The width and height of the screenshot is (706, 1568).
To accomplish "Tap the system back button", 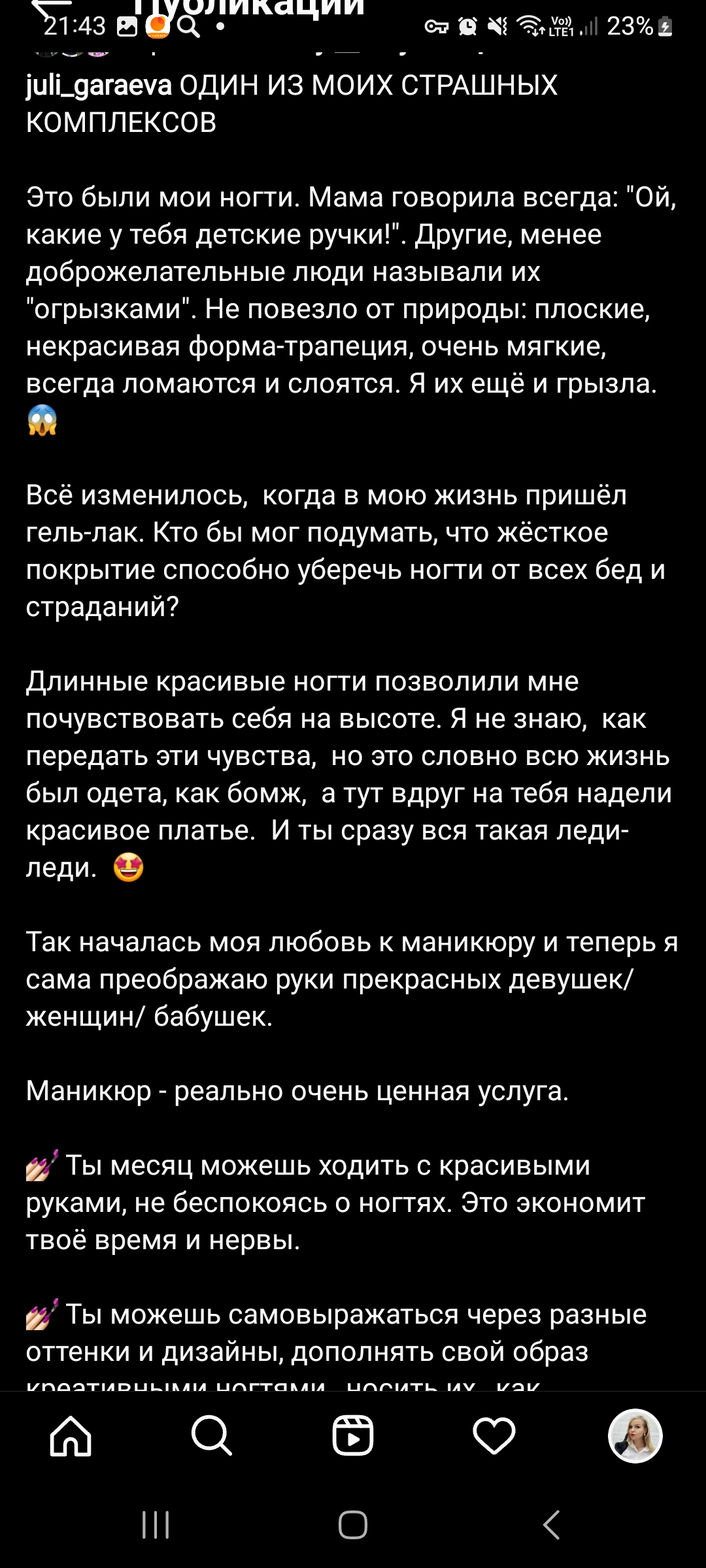I will 551,1525.
